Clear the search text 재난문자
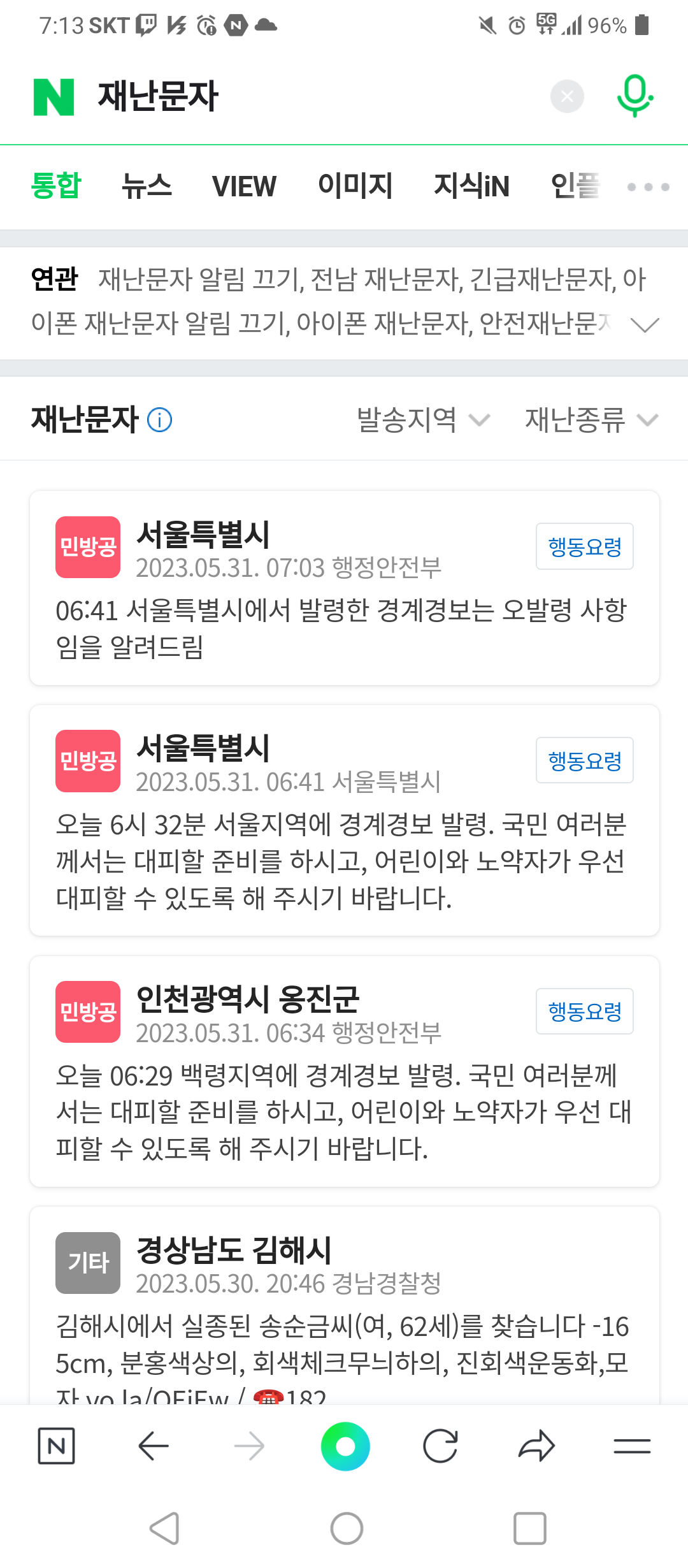 pos(567,97)
